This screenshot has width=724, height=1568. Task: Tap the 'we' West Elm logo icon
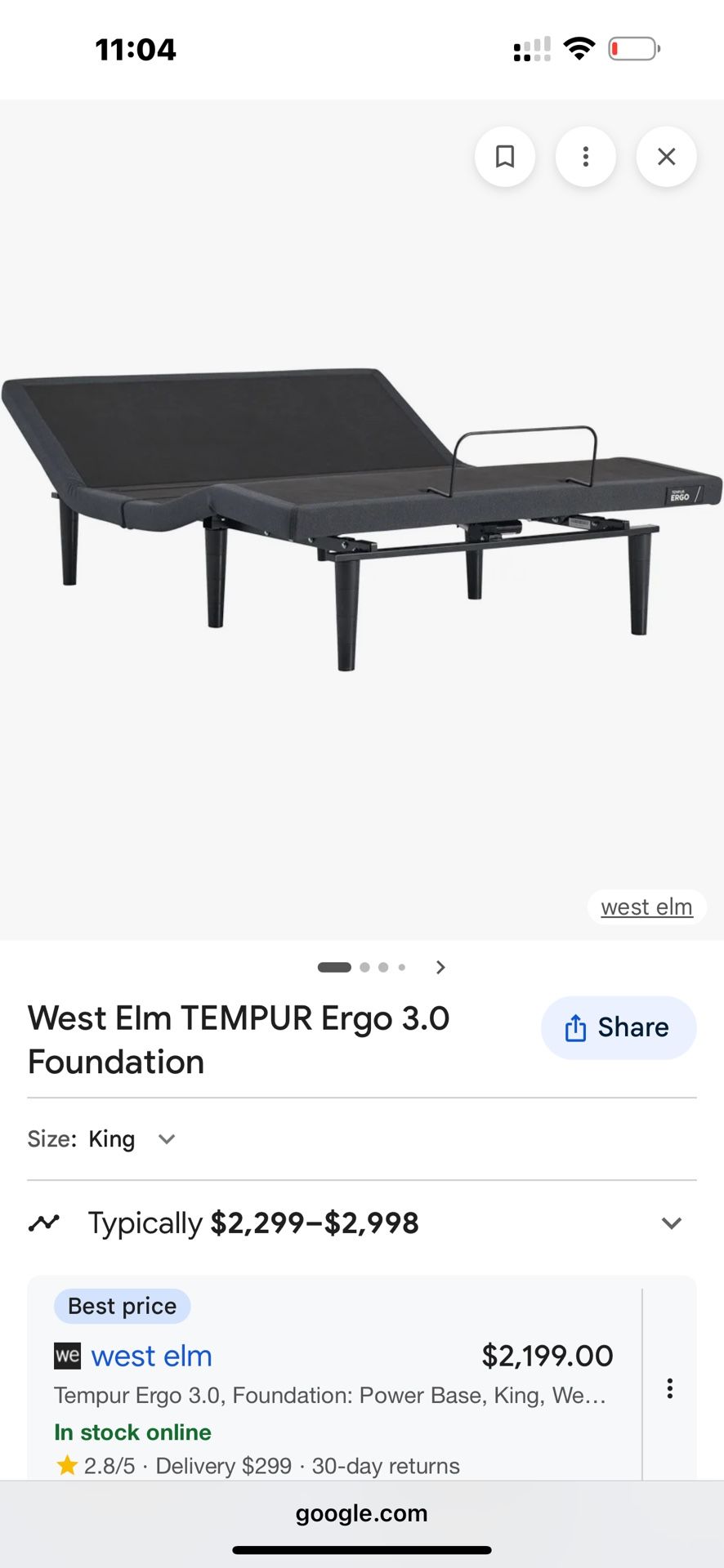(x=67, y=1355)
